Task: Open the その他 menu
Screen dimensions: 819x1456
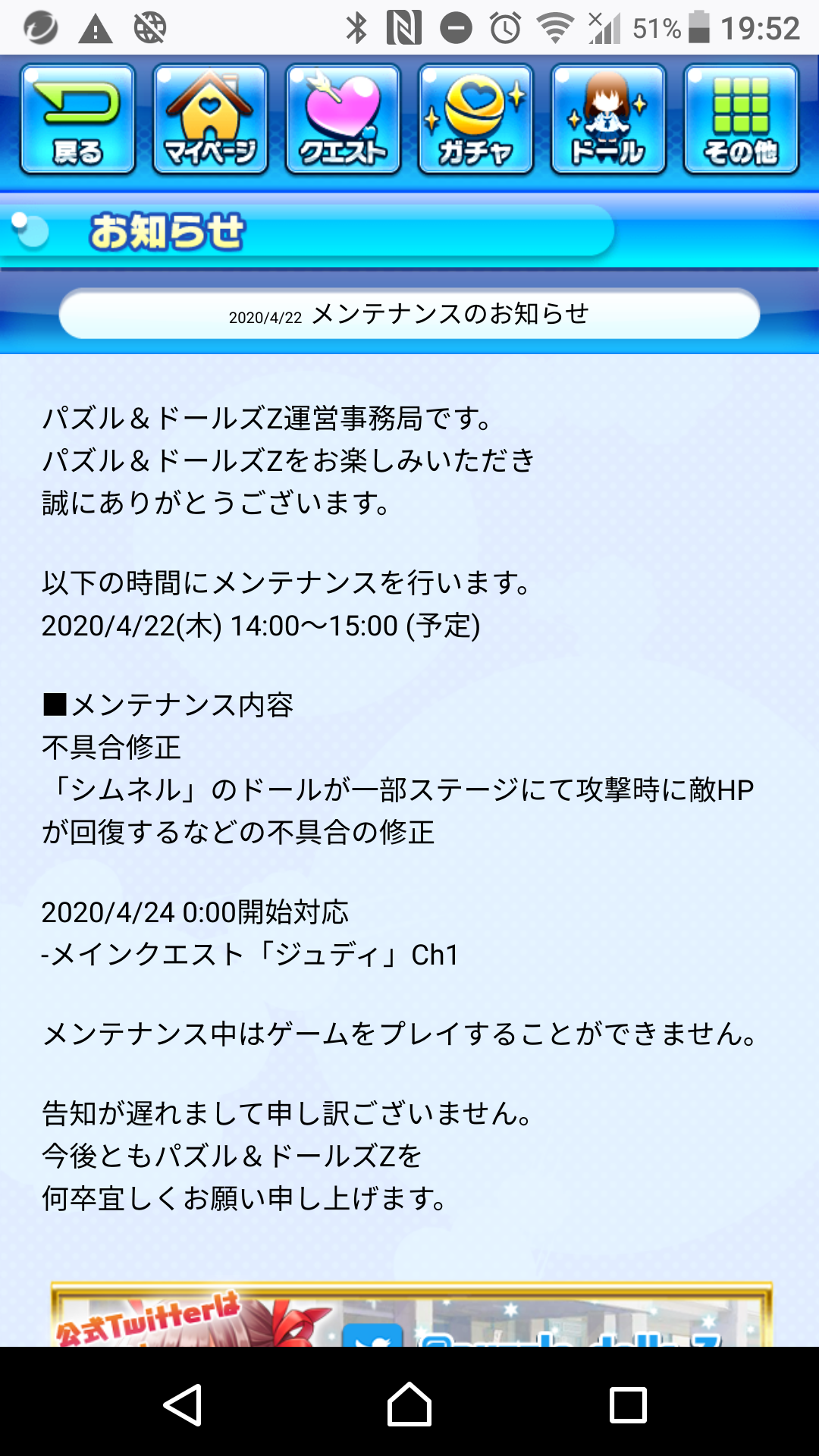Action: [x=741, y=120]
